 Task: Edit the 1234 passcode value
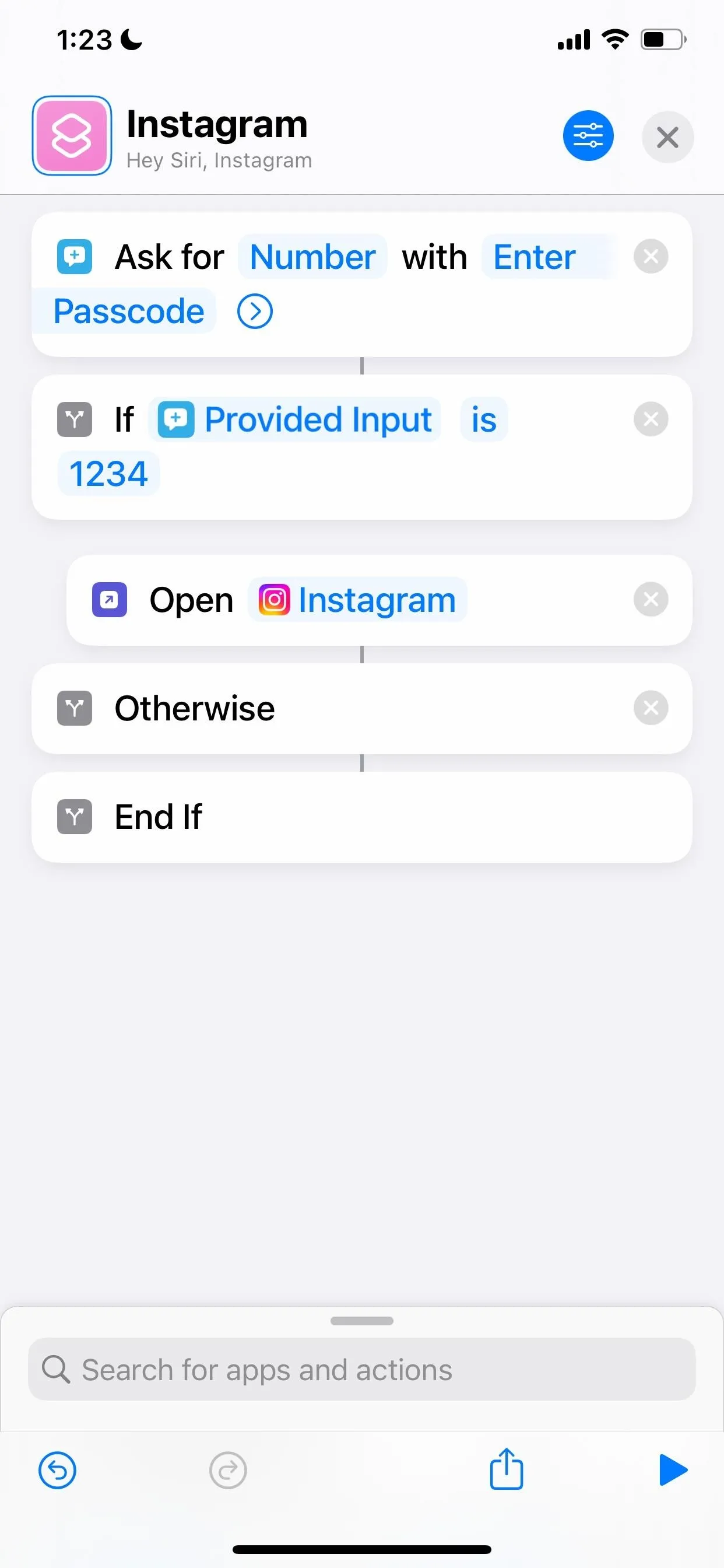[x=108, y=474]
